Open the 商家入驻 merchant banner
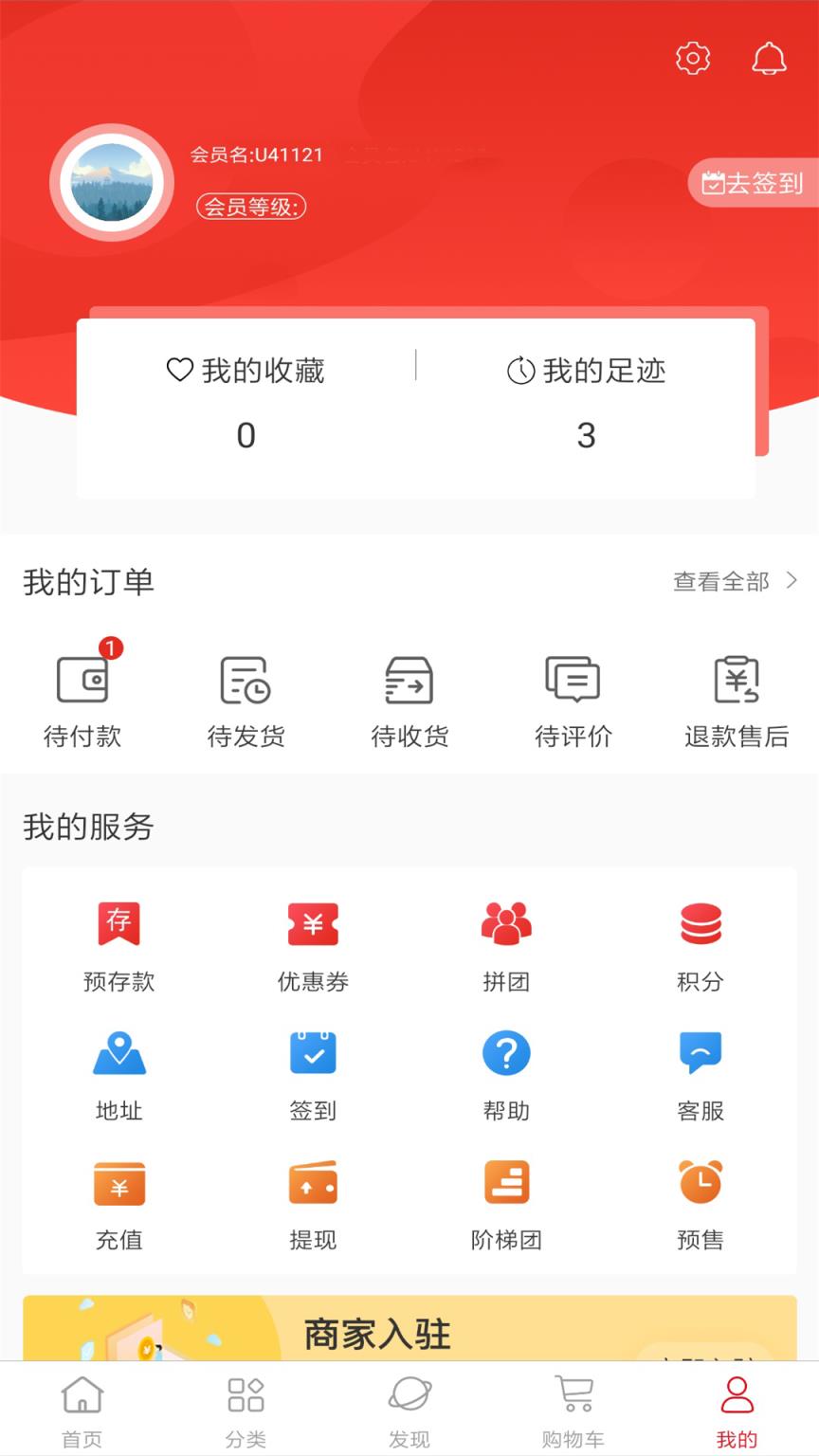 409,1332
